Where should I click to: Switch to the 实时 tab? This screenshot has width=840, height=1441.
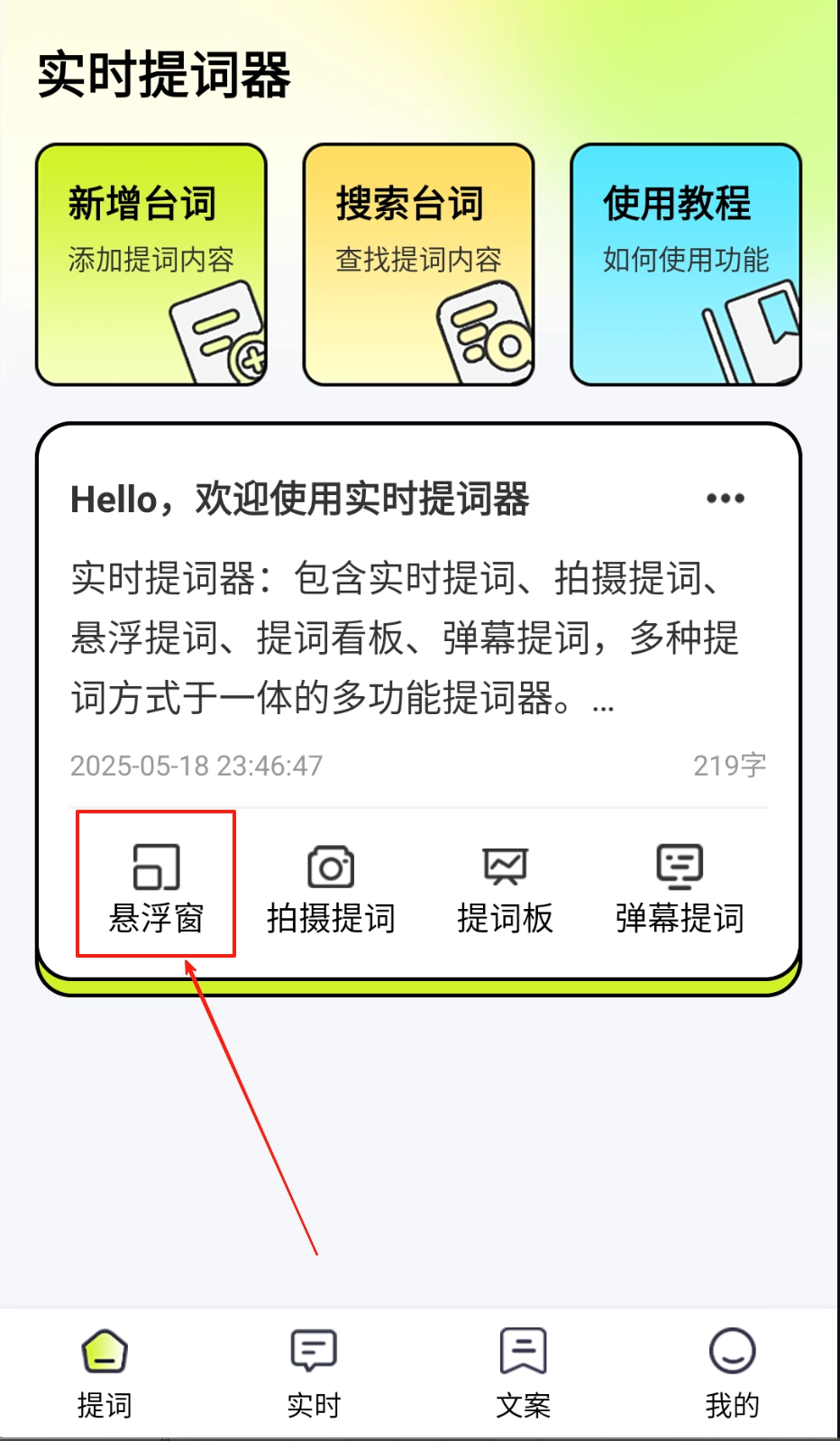(314, 1372)
